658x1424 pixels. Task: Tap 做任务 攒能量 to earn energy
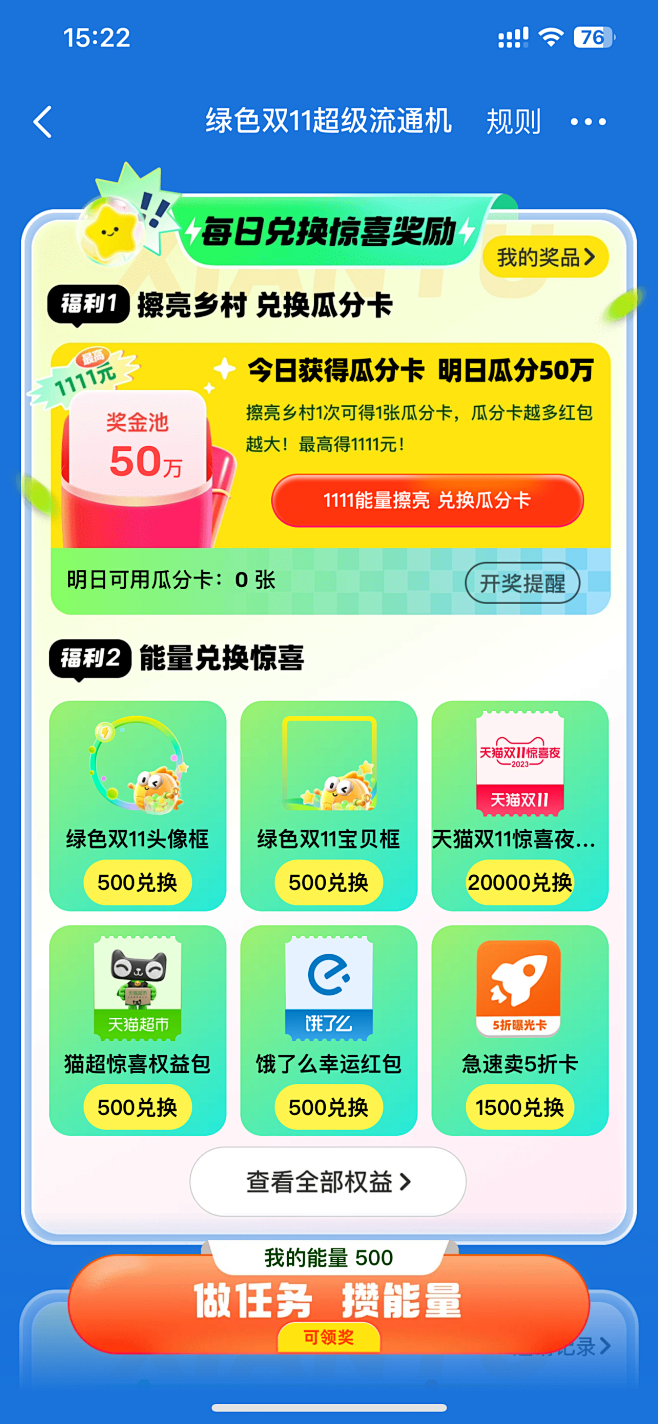coord(328,1302)
